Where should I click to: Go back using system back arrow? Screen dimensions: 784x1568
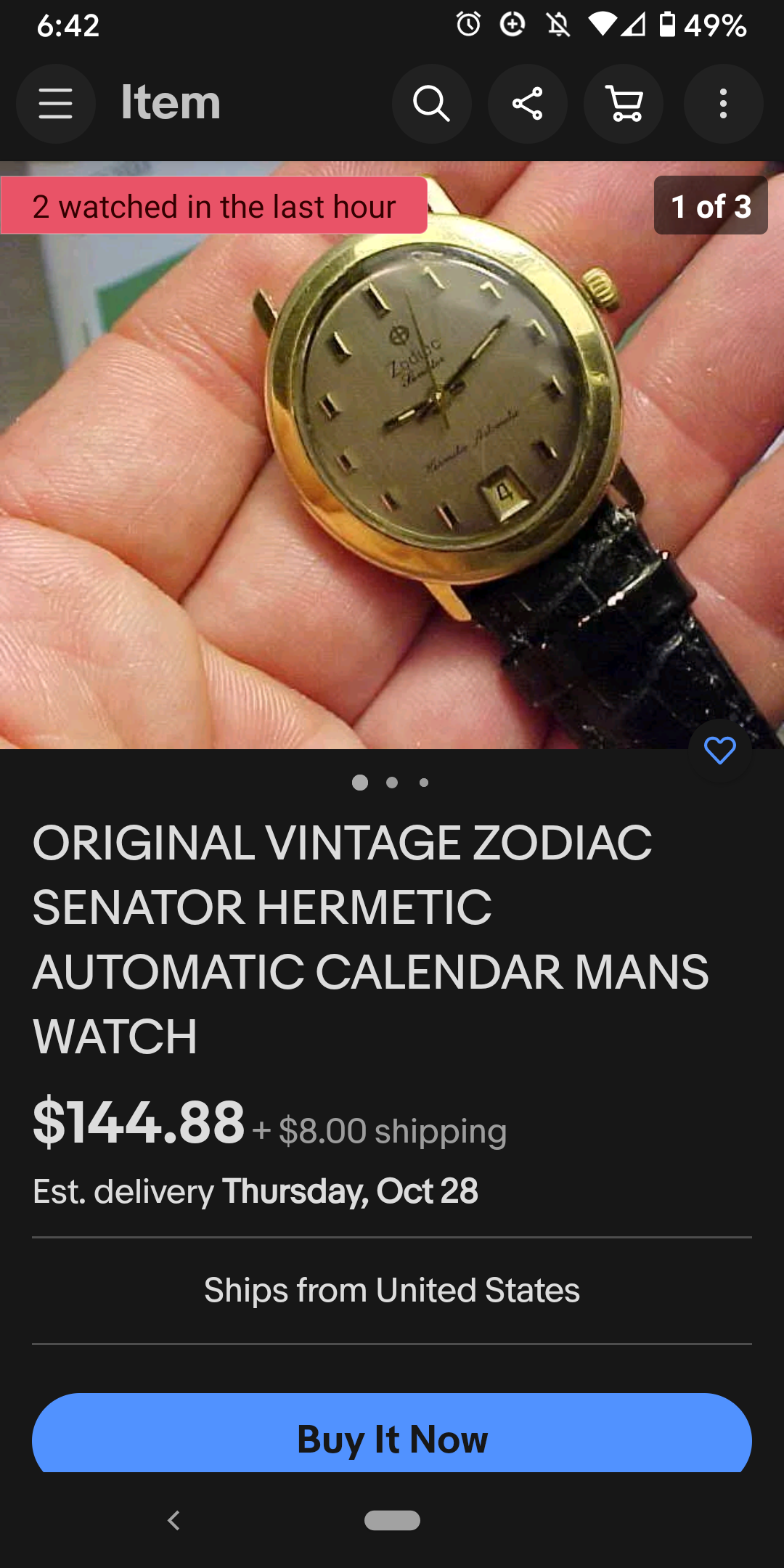[x=173, y=1520]
